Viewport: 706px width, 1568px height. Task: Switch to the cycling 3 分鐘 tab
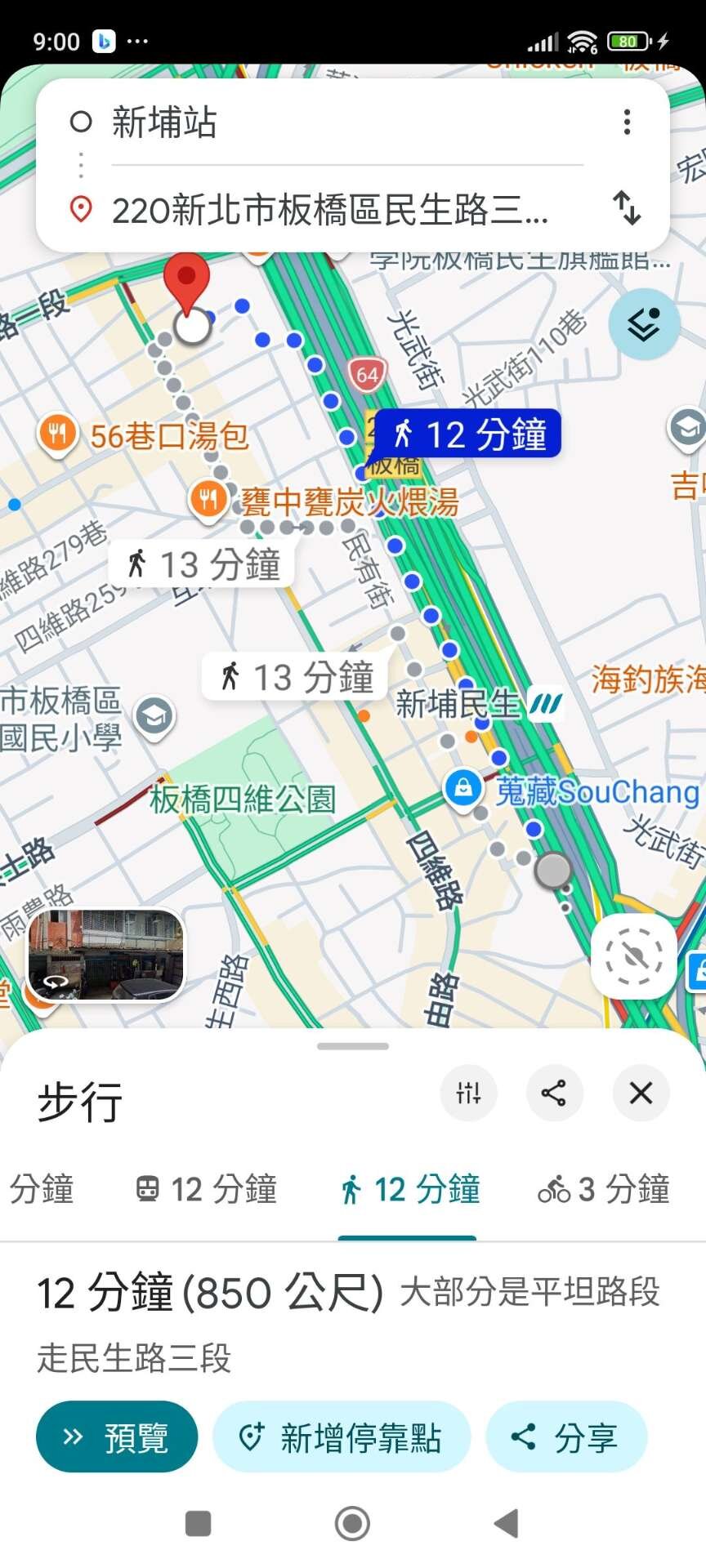click(x=603, y=1189)
